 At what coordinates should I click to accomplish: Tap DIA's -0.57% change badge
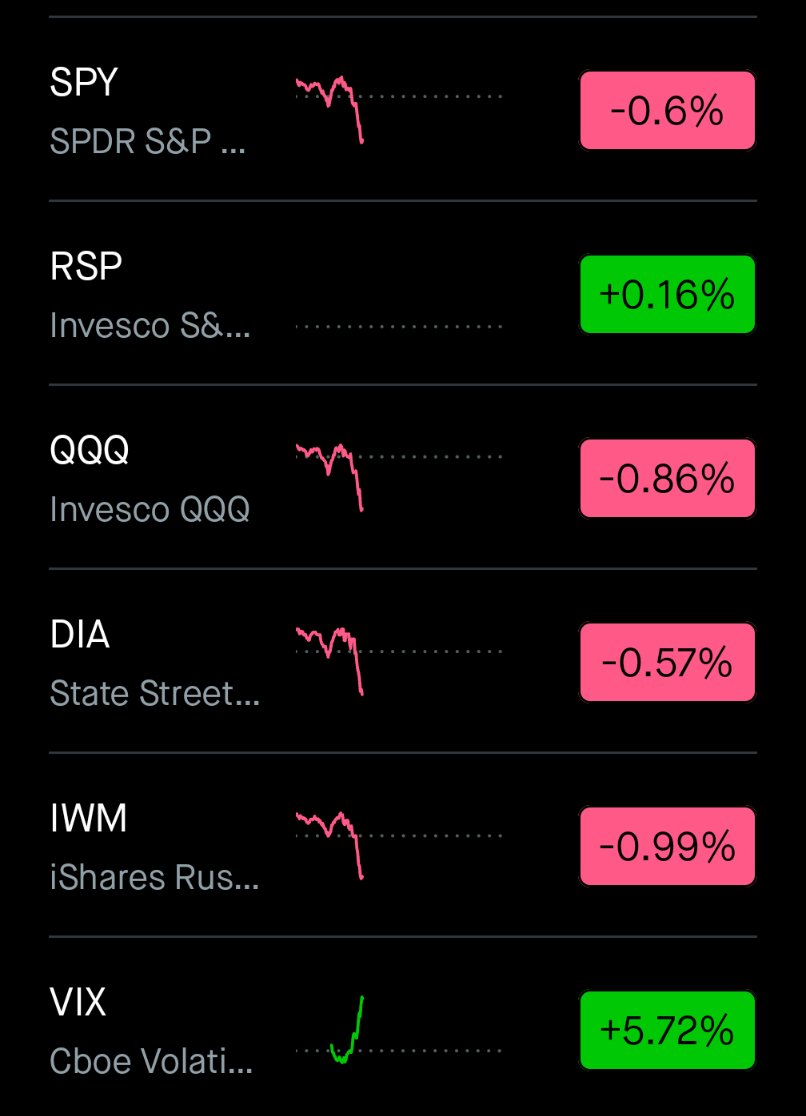coord(667,663)
